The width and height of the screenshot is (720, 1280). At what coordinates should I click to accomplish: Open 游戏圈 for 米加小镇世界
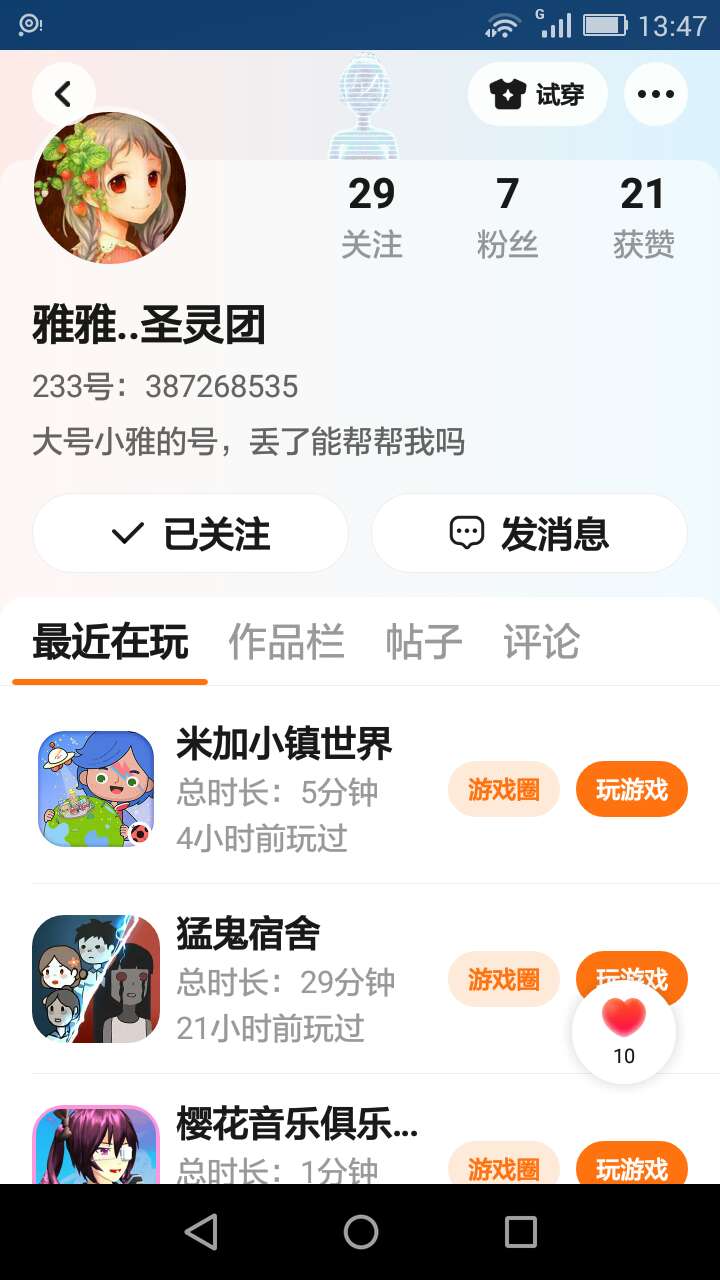503,789
